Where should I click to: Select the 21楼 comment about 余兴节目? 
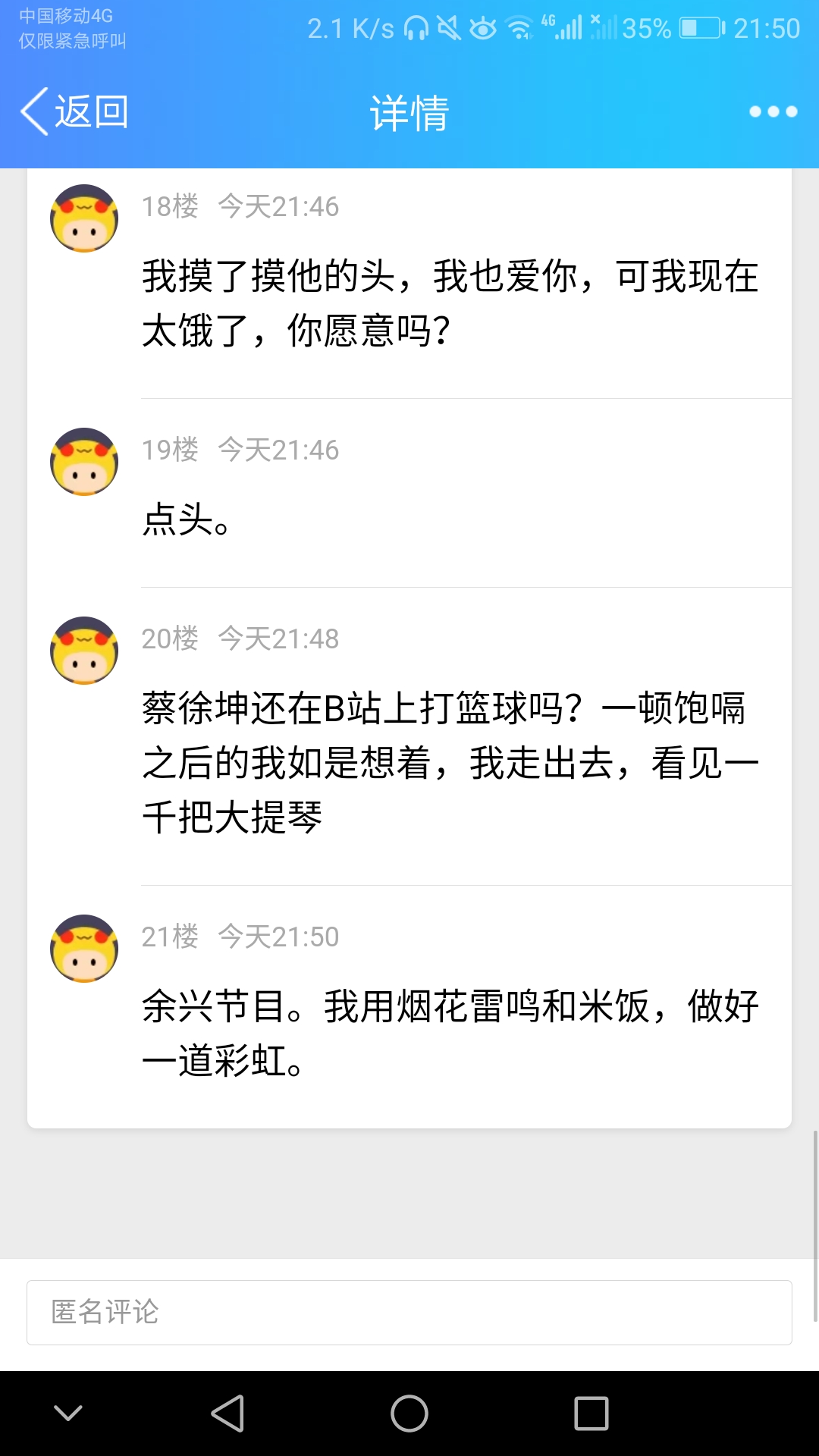point(450,1033)
